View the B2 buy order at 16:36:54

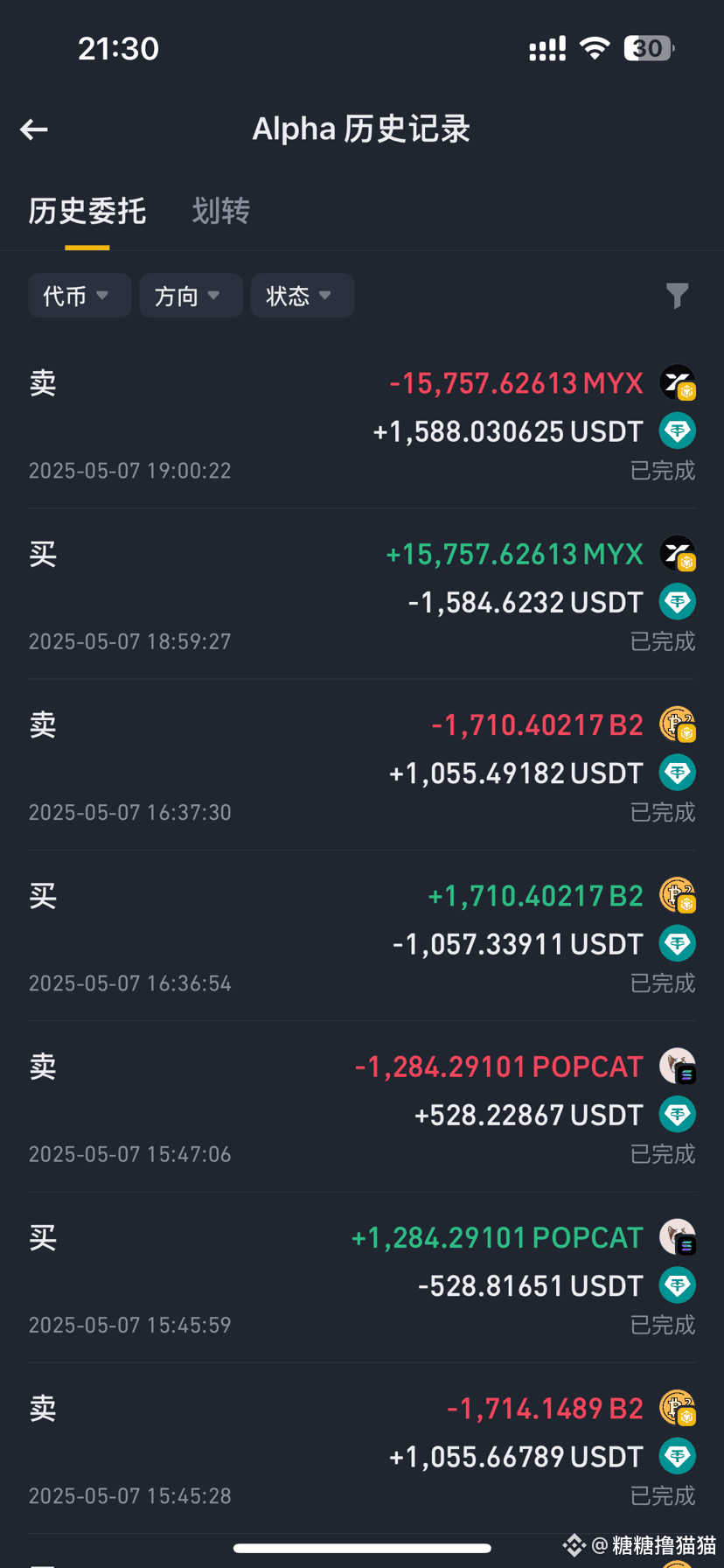point(362,935)
